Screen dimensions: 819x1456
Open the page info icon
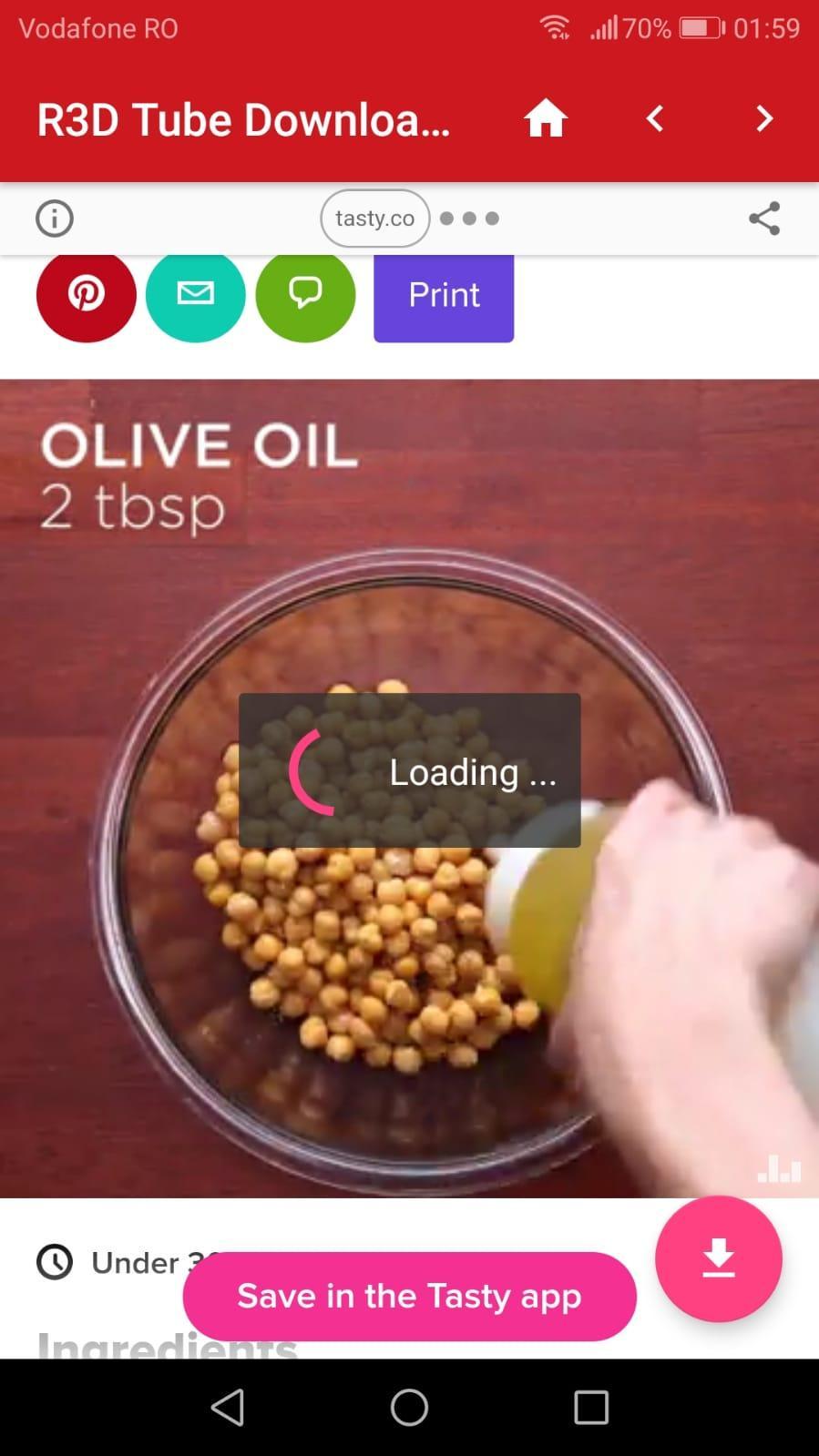pos(55,219)
